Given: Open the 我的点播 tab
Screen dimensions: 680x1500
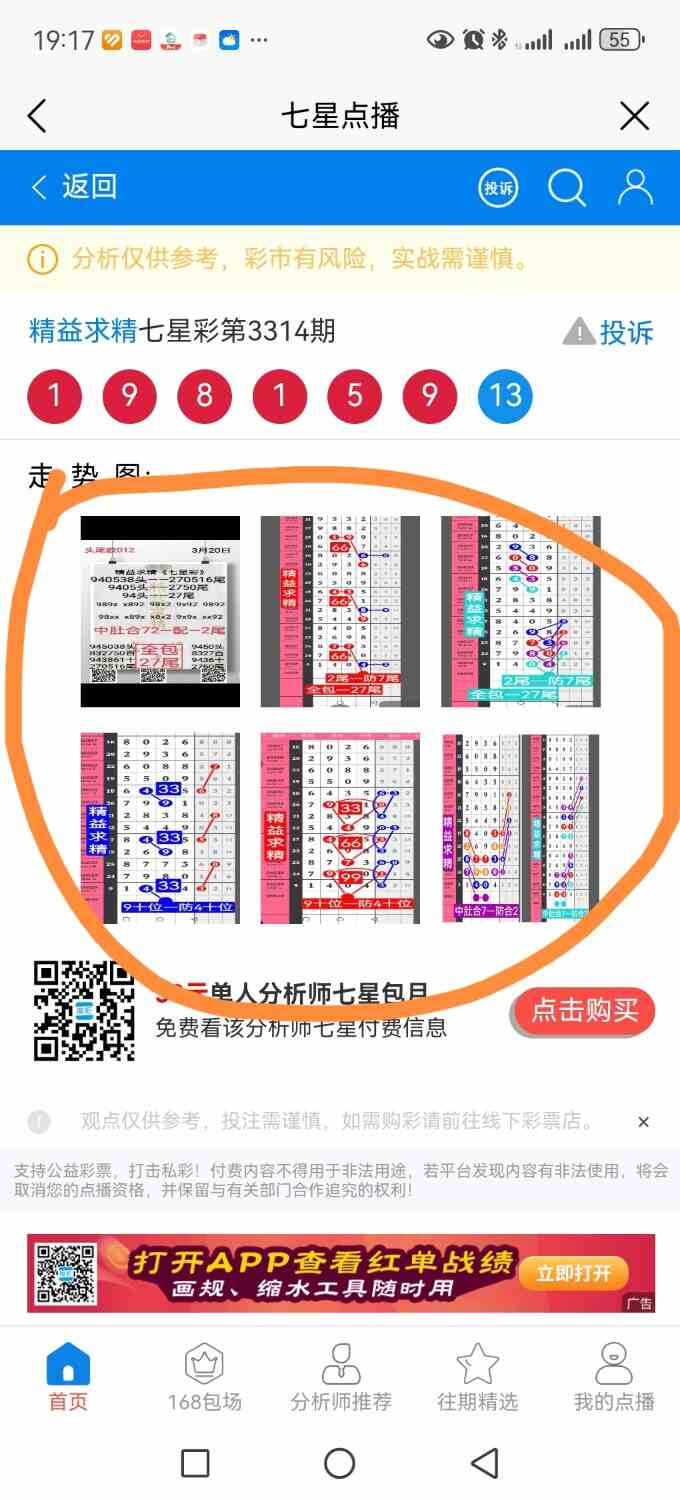Looking at the screenshot, I should [614, 1378].
